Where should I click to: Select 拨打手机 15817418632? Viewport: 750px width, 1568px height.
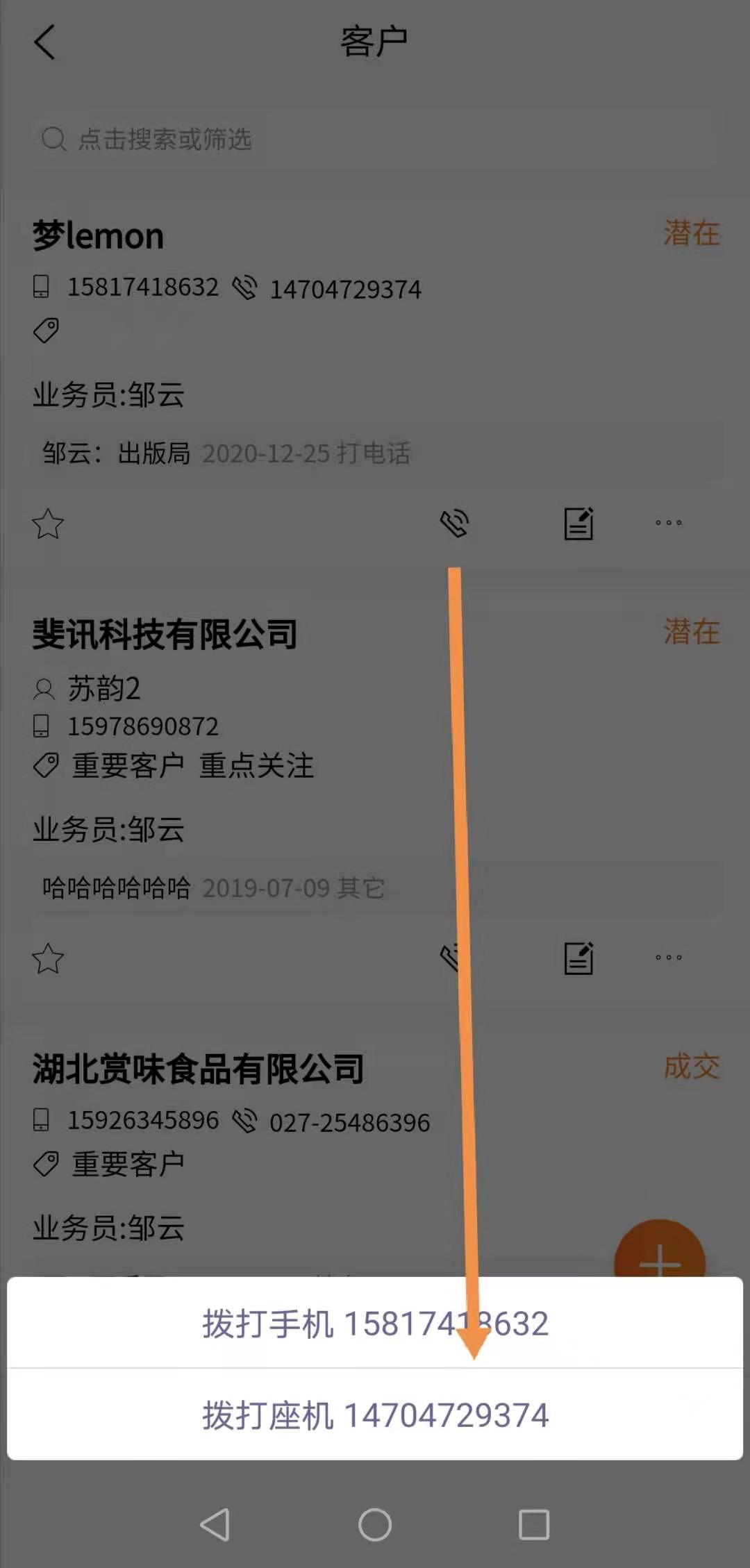375,1324
